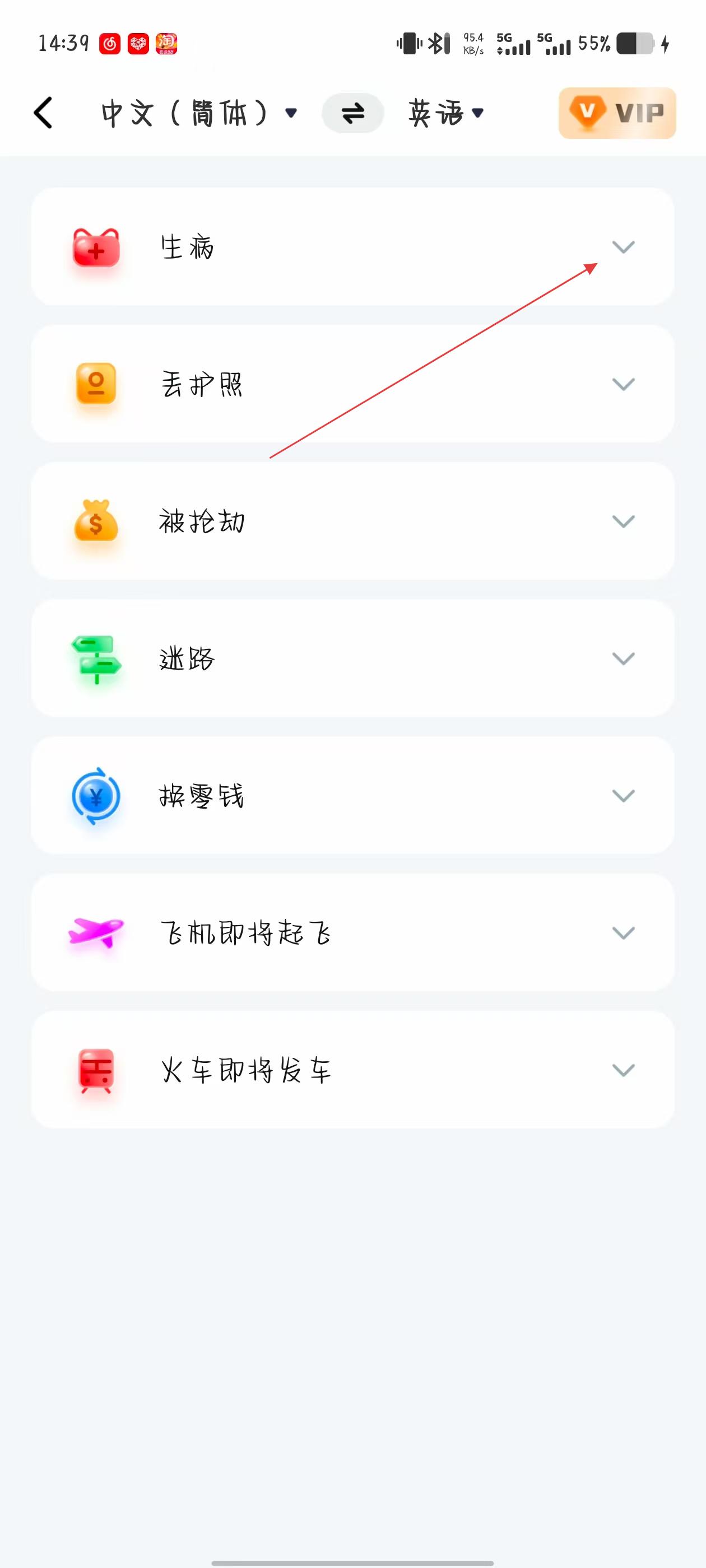Screen dimensions: 706x1568
Task: Expand the 迷路 phrase section
Action: (x=623, y=659)
